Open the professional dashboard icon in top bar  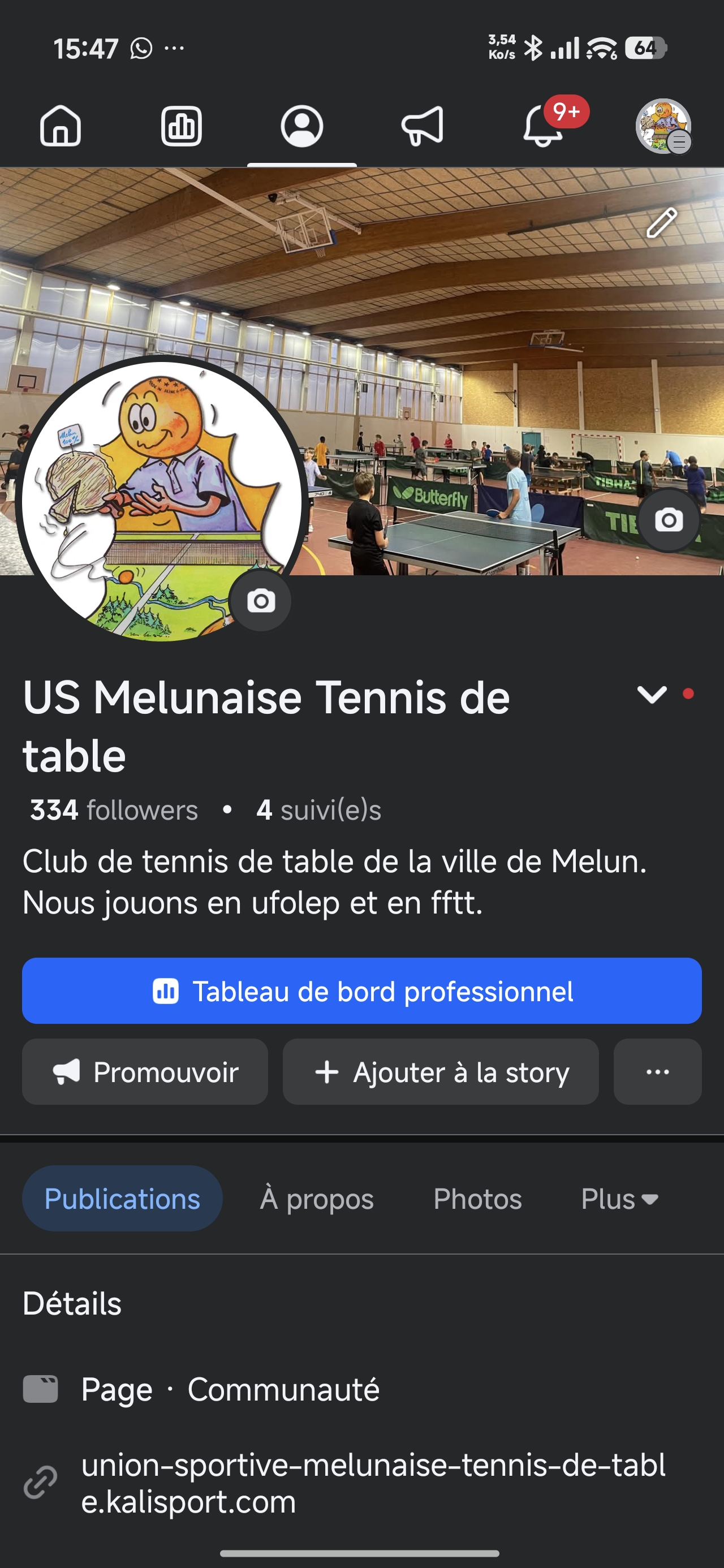181,126
